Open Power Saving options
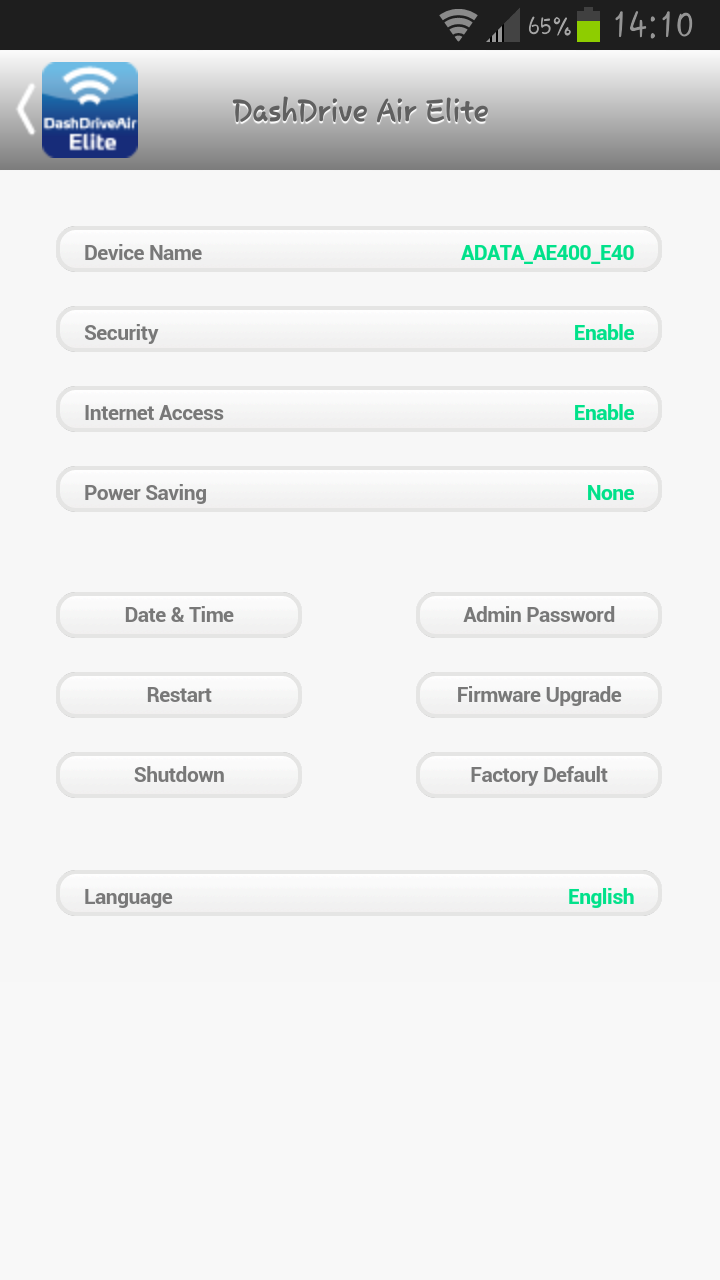 tap(359, 490)
